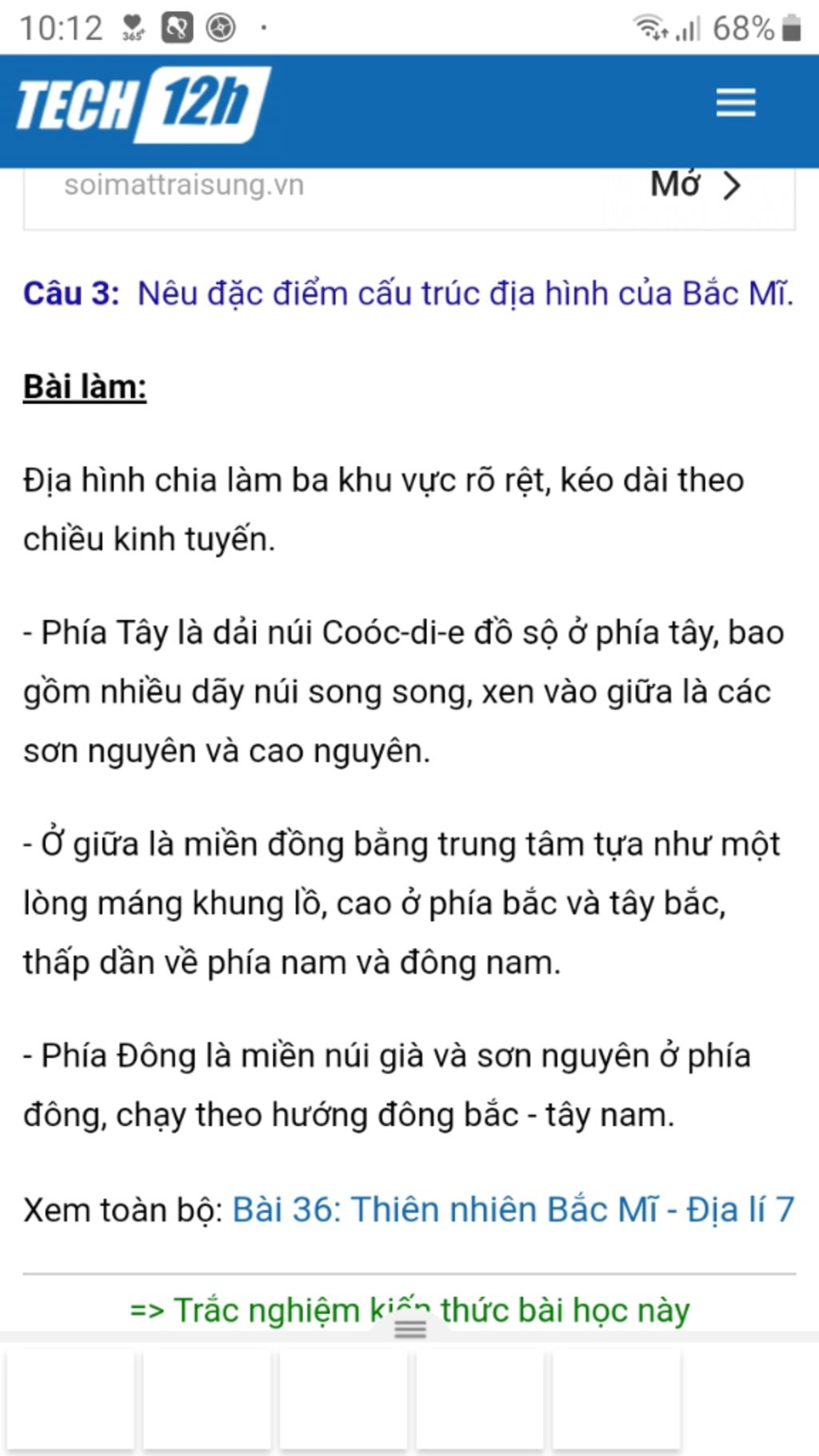Open link Bài 36: Thiên nhiên Bắc Mĩ
Screen dimensions: 819x1456
point(512,1209)
